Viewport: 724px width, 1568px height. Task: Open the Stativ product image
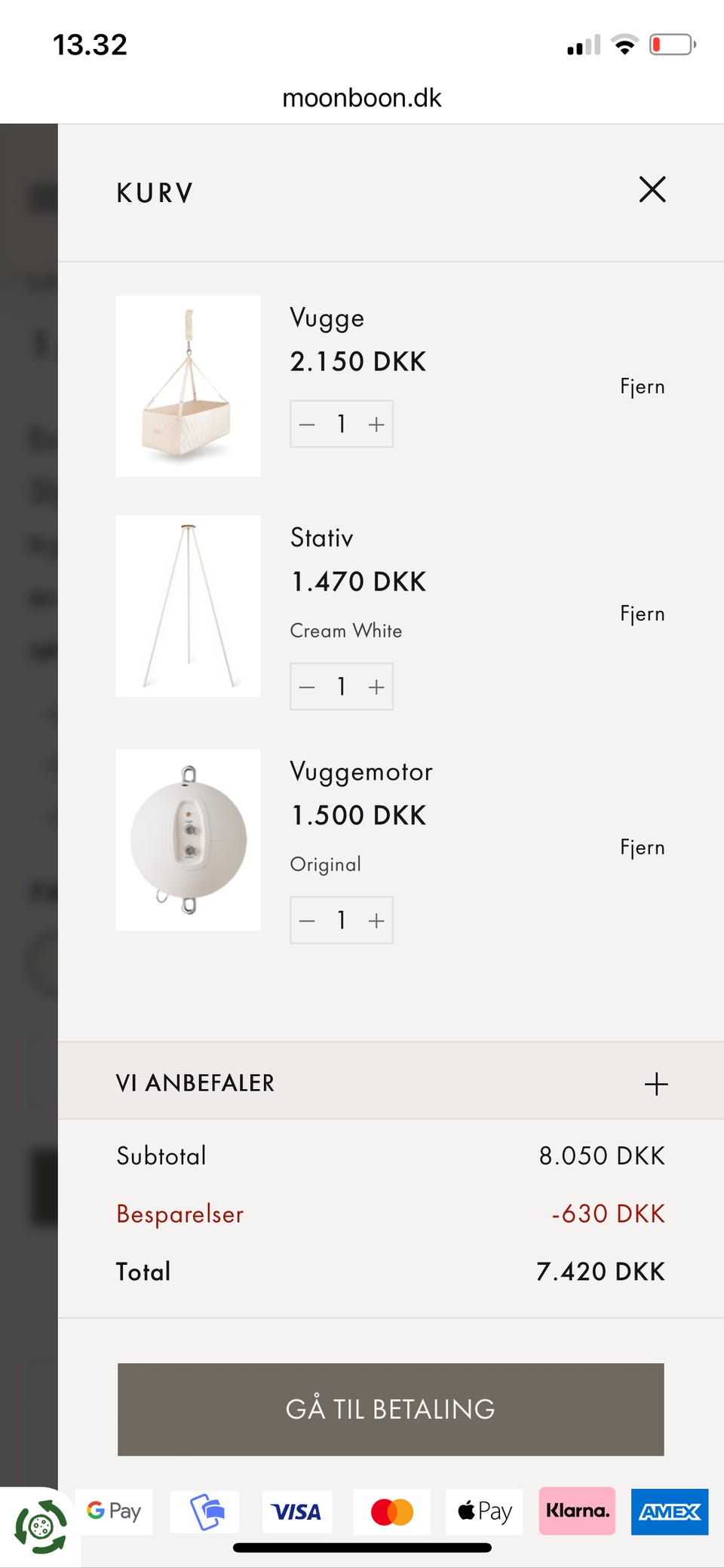(188, 606)
